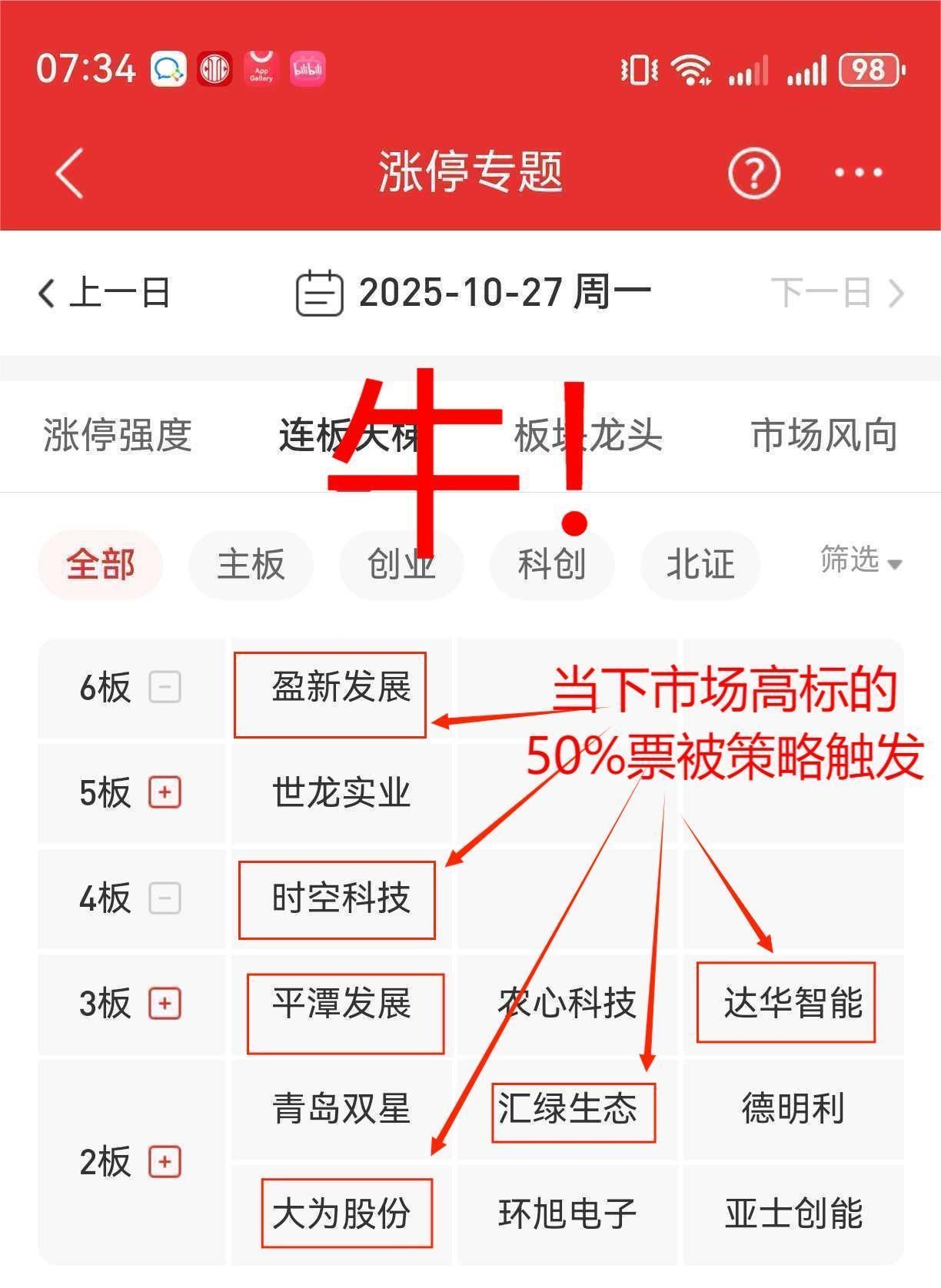This screenshot has height=1288, width=941.
Task: Collapse the 6板 row
Action: (165, 687)
